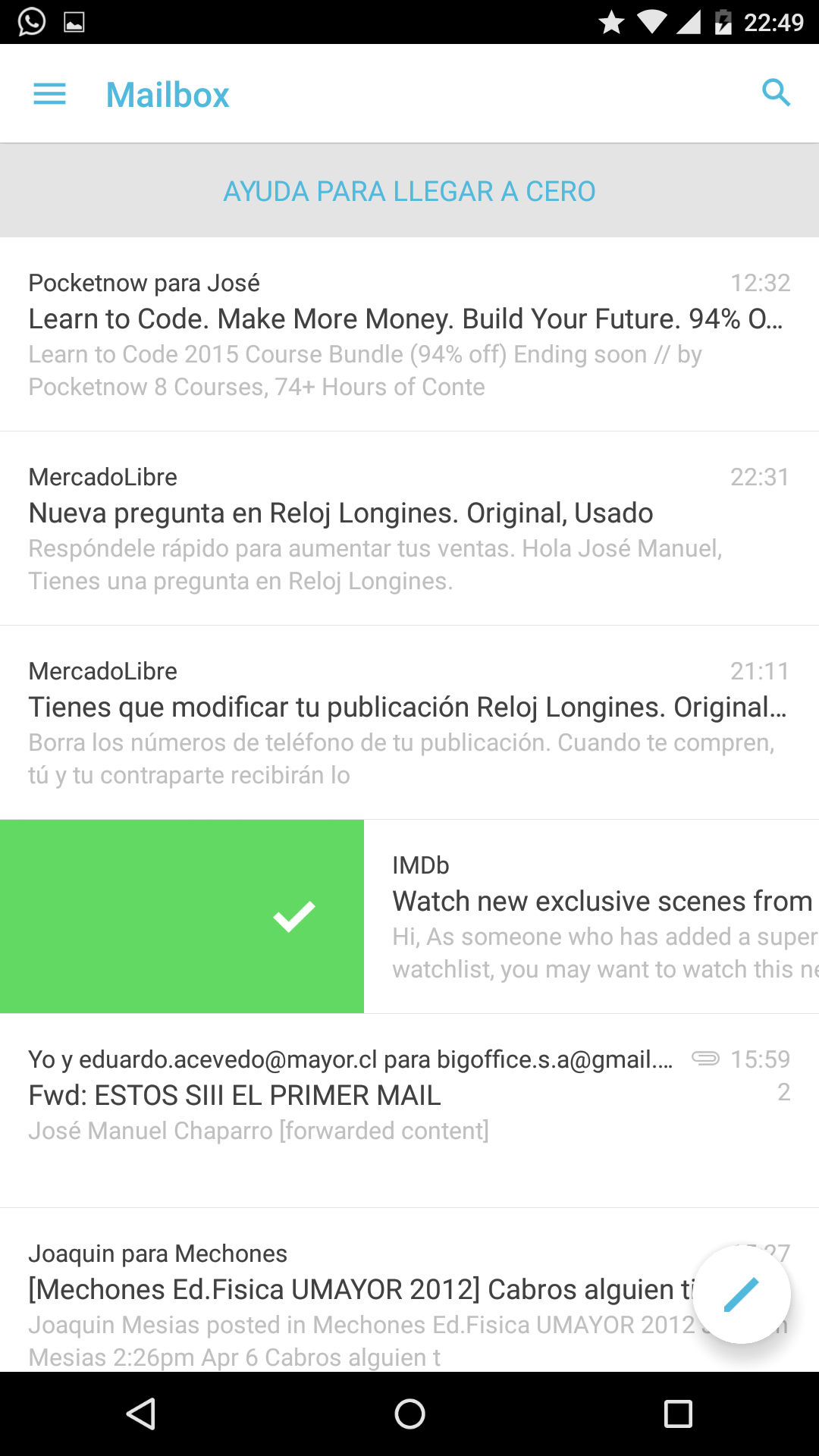This screenshot has width=819, height=1456.
Task: Go back using system back button
Action: (141, 1414)
